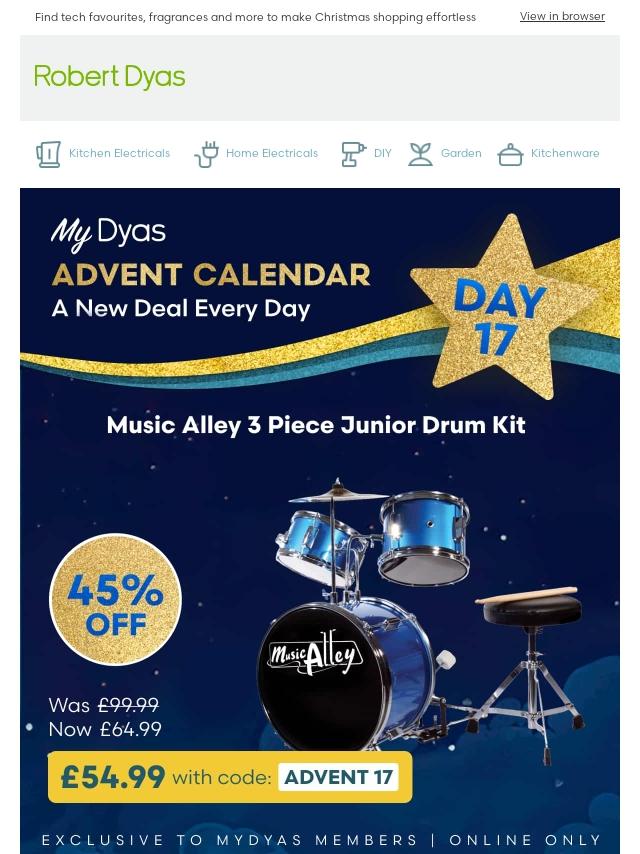Image resolution: width=640 pixels, height=854 pixels.
Task: Open the View in browser link
Action: (x=562, y=16)
